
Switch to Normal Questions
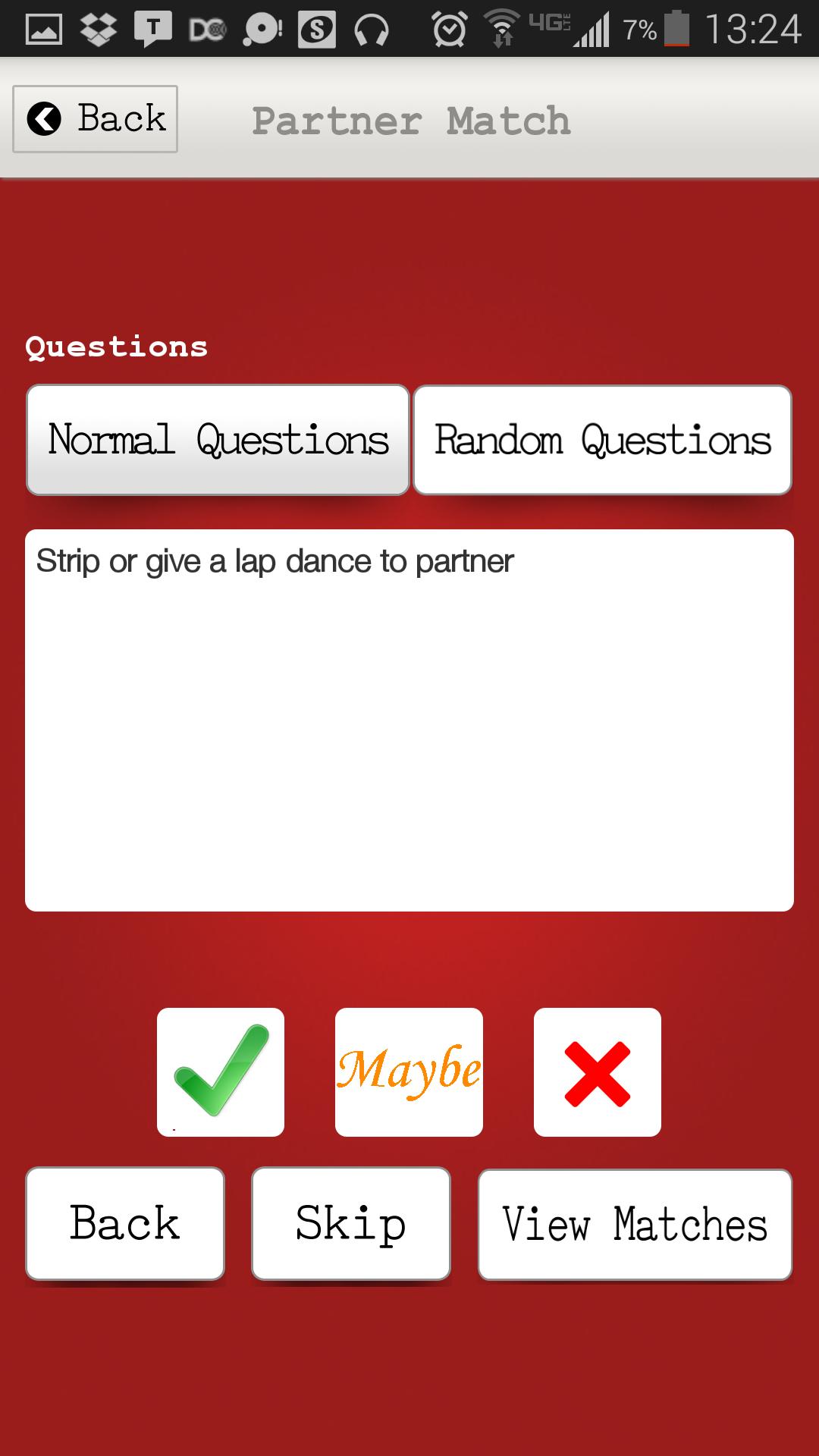tap(218, 440)
